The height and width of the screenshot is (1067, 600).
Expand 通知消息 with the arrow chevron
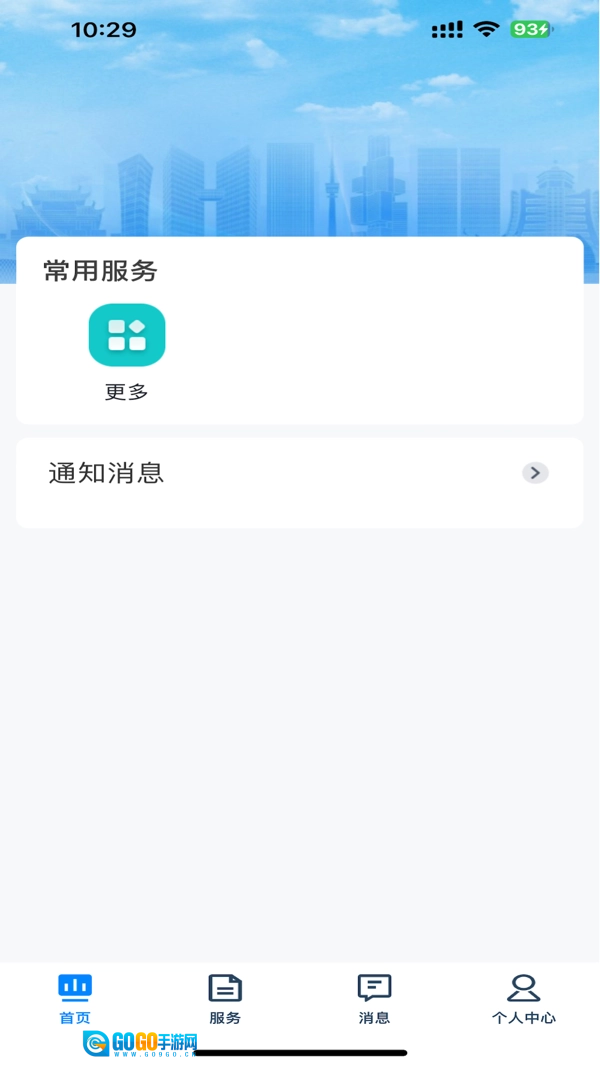click(x=535, y=473)
